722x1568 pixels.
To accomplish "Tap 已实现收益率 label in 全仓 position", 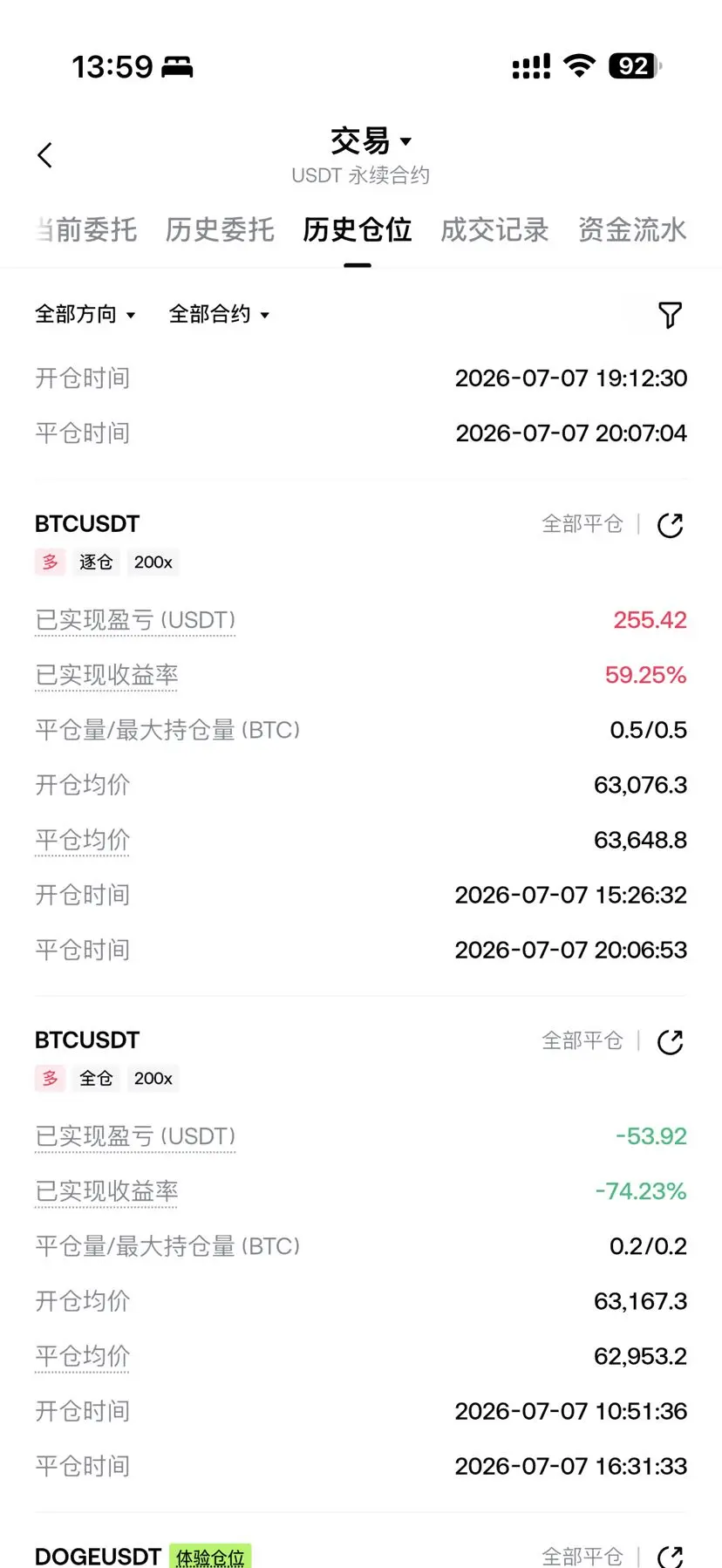I will pyautogui.click(x=106, y=1191).
